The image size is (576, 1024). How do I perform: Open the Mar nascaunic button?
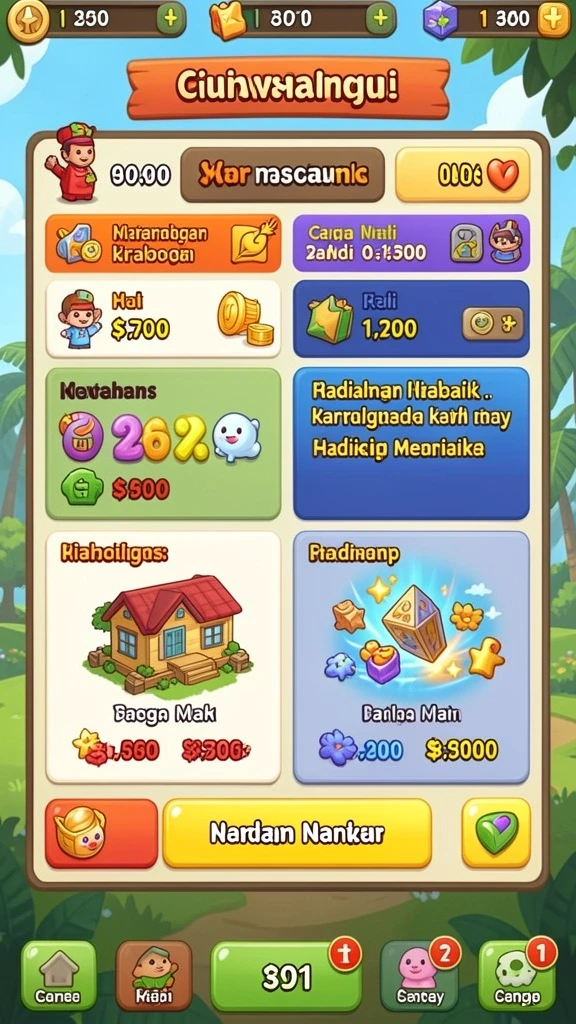pyautogui.click(x=282, y=174)
